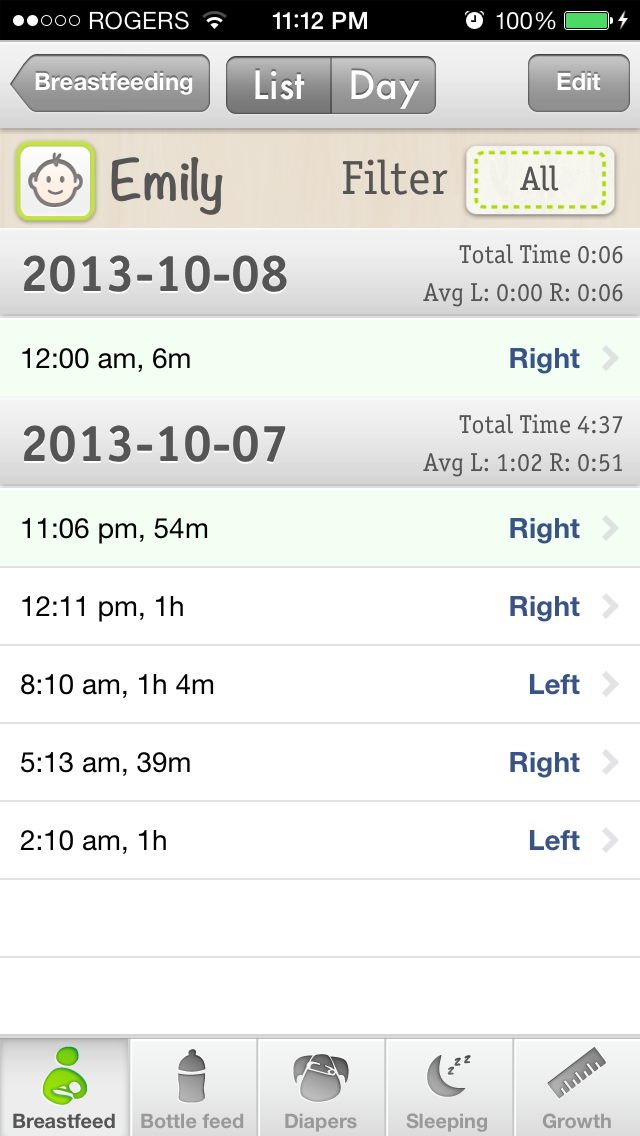Go back to Breastfeeding screen
Image resolution: width=640 pixels, height=1136 pixels.
(112, 83)
